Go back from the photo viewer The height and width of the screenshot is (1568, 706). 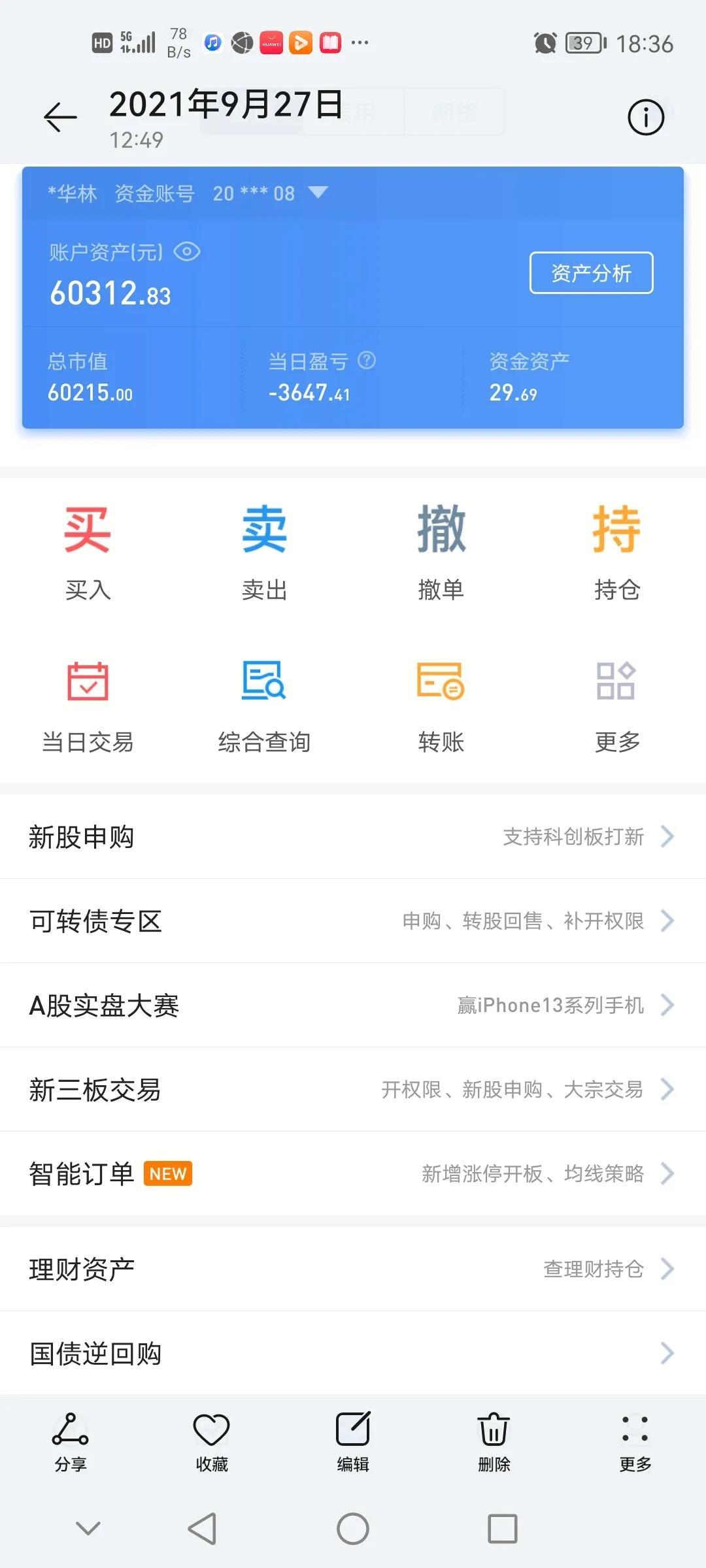[60, 118]
